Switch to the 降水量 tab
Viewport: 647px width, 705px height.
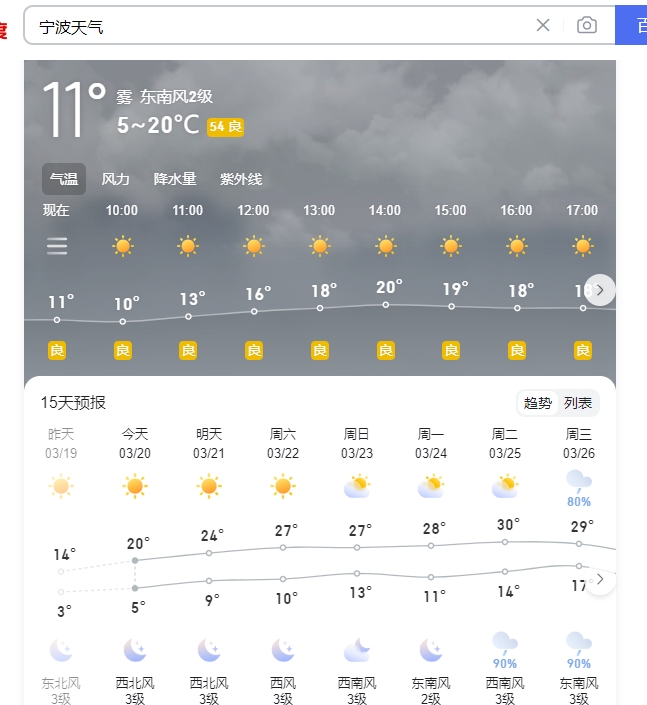point(175,179)
